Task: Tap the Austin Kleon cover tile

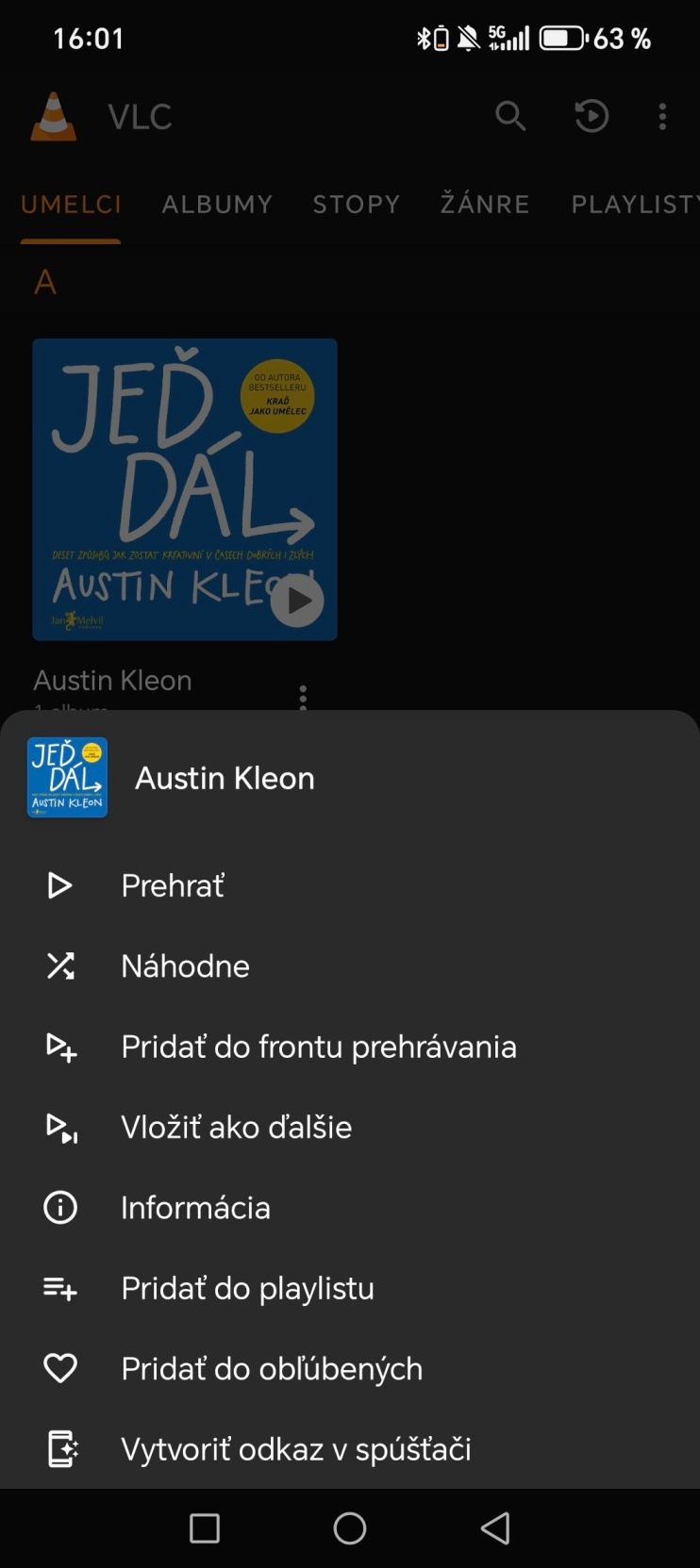Action: pos(185,489)
